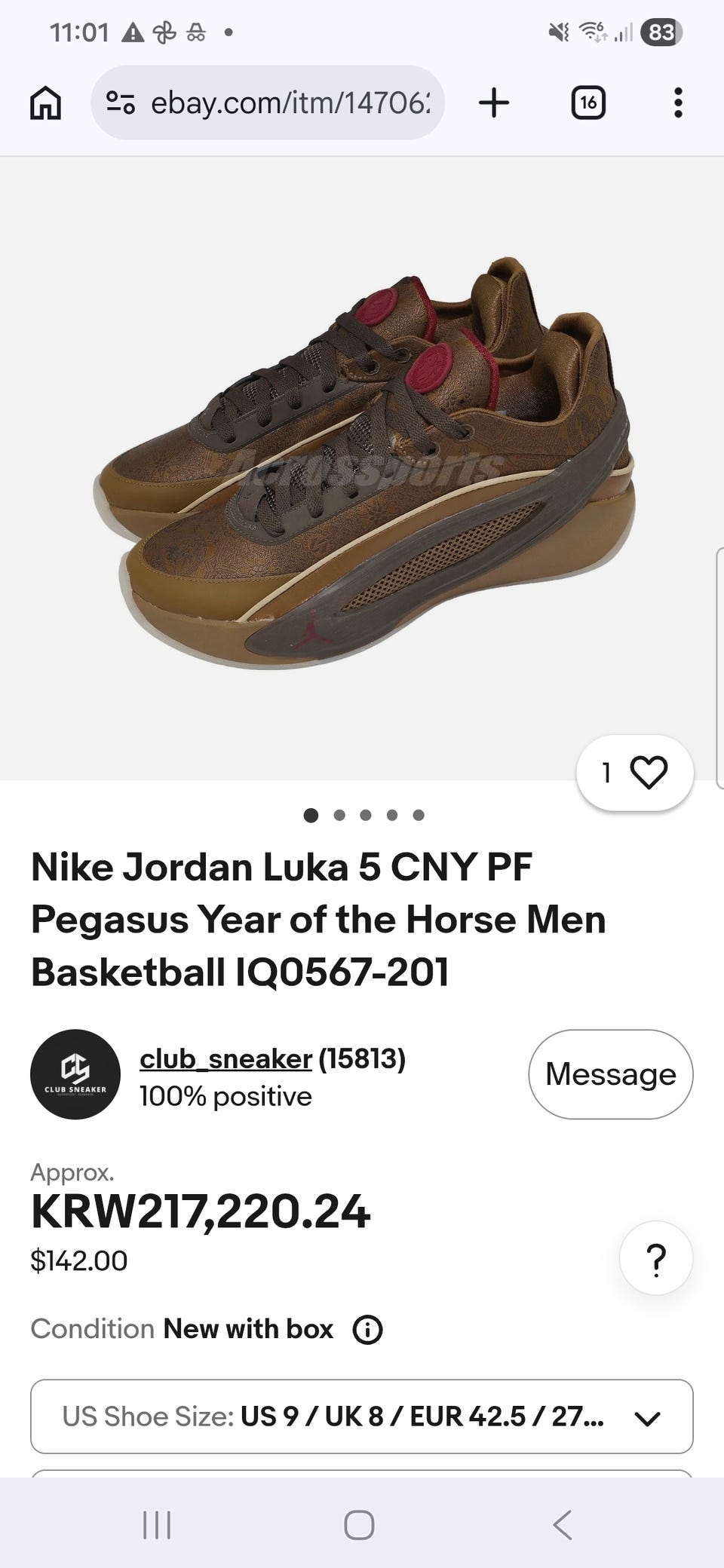Message the seller
Viewport: 724px width, 1568px height.
611,1073
